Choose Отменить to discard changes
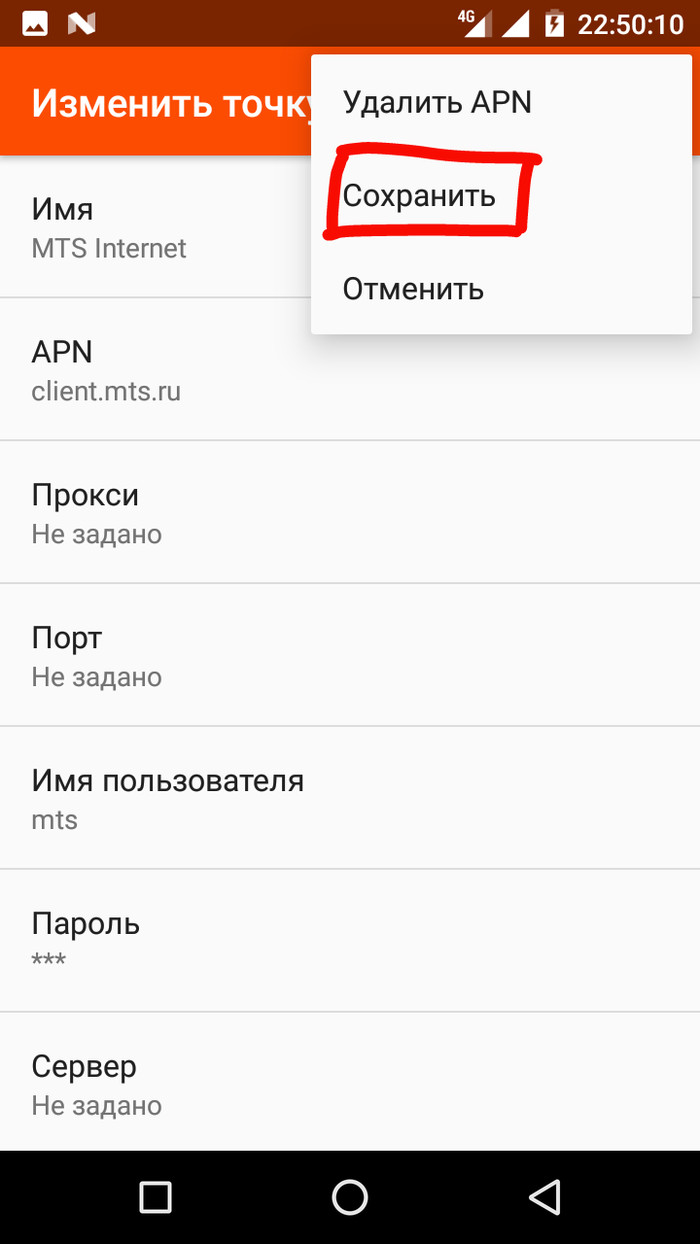Screen dimensions: 700x1244 click(413, 289)
